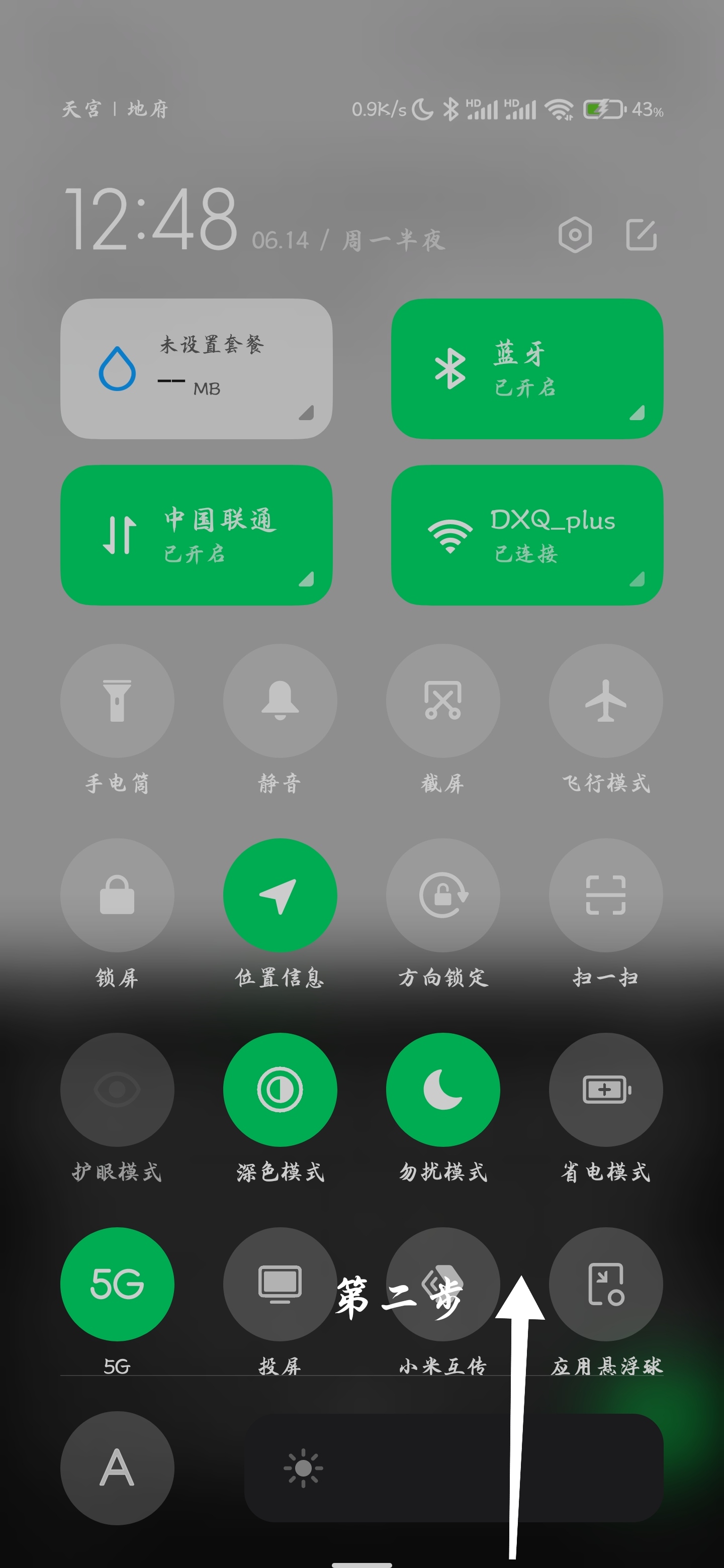
Task: Toggle auto brightness A button
Action: 117,1467
